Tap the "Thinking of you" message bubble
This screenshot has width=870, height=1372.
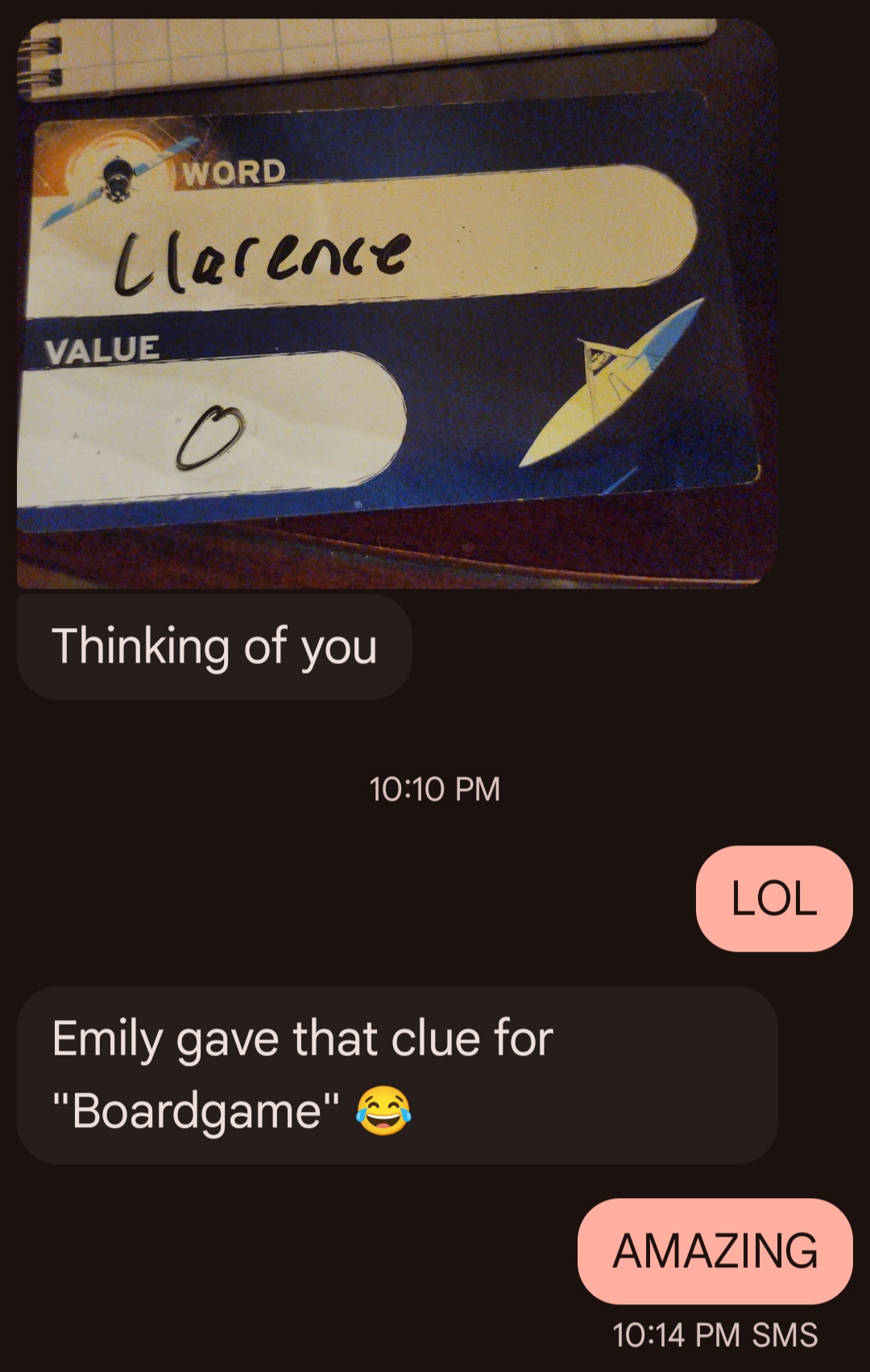click(214, 647)
